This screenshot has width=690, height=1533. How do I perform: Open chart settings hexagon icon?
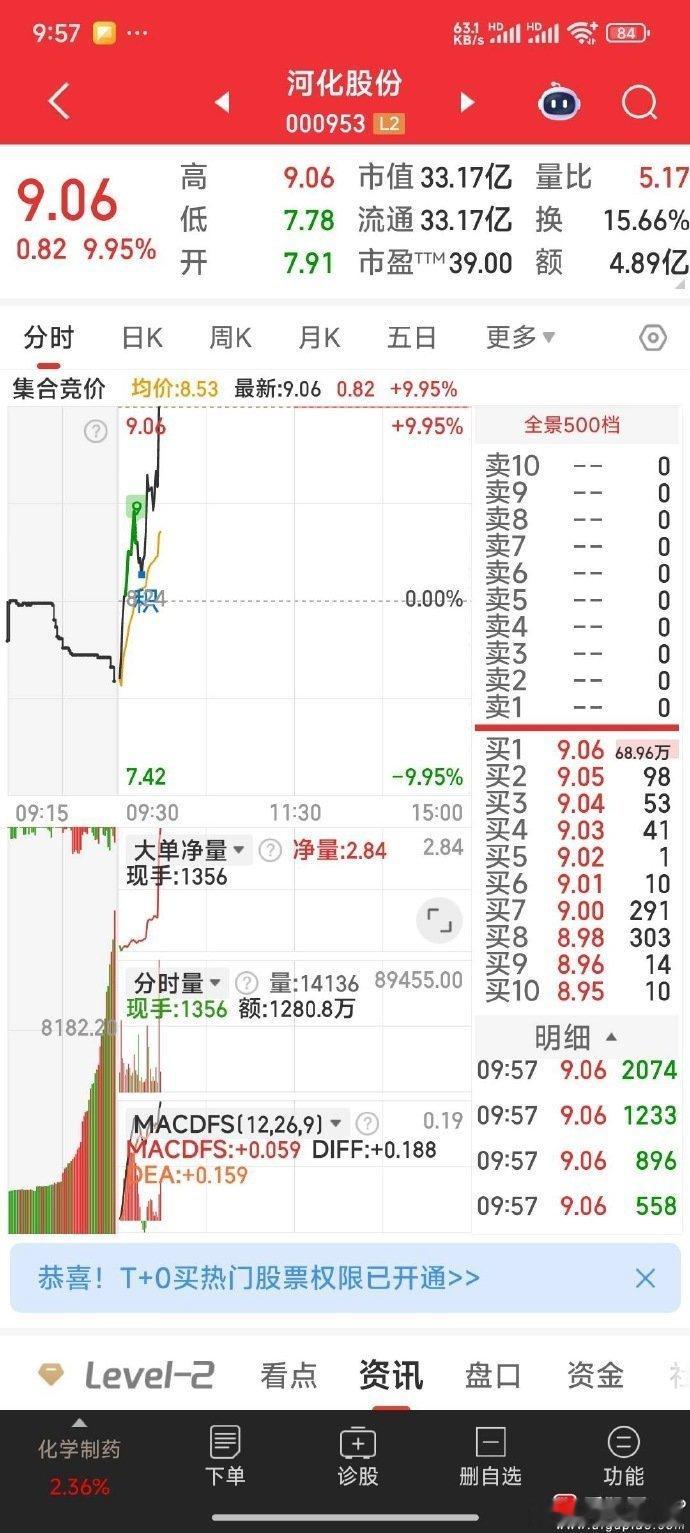tap(653, 338)
